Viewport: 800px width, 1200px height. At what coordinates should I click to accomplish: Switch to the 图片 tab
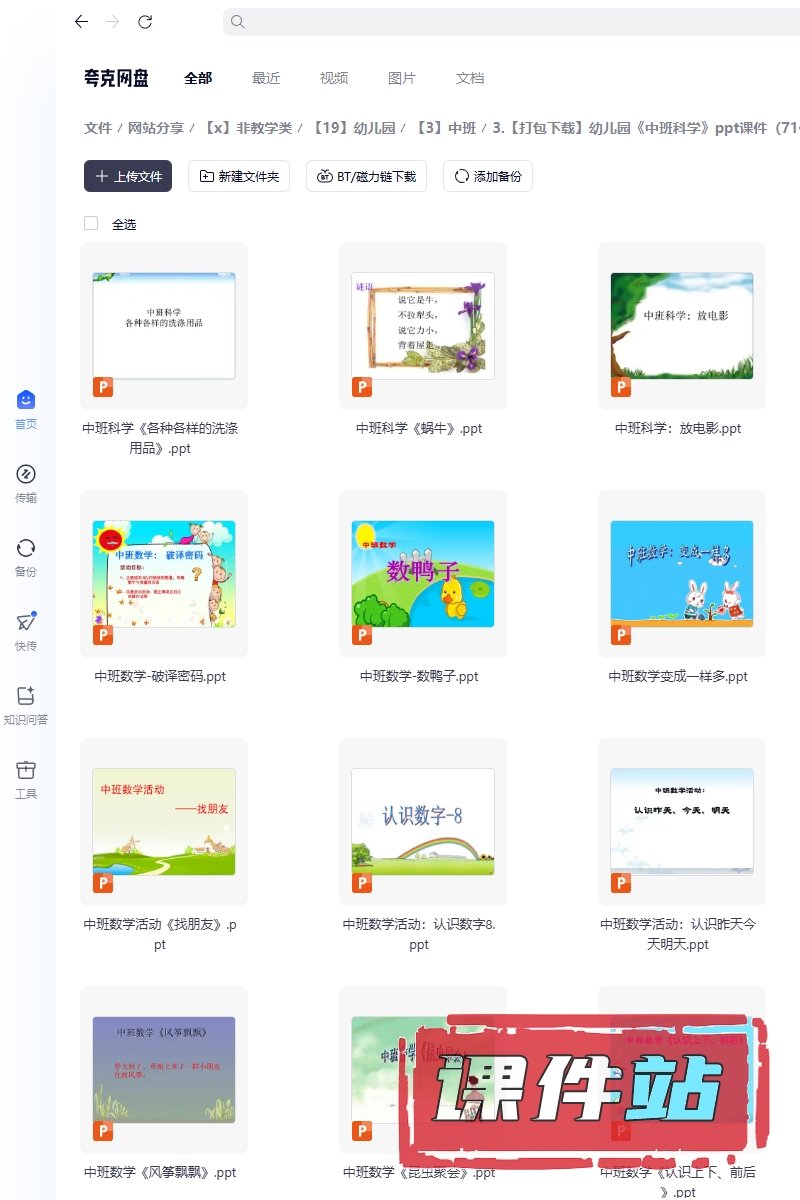pos(402,78)
